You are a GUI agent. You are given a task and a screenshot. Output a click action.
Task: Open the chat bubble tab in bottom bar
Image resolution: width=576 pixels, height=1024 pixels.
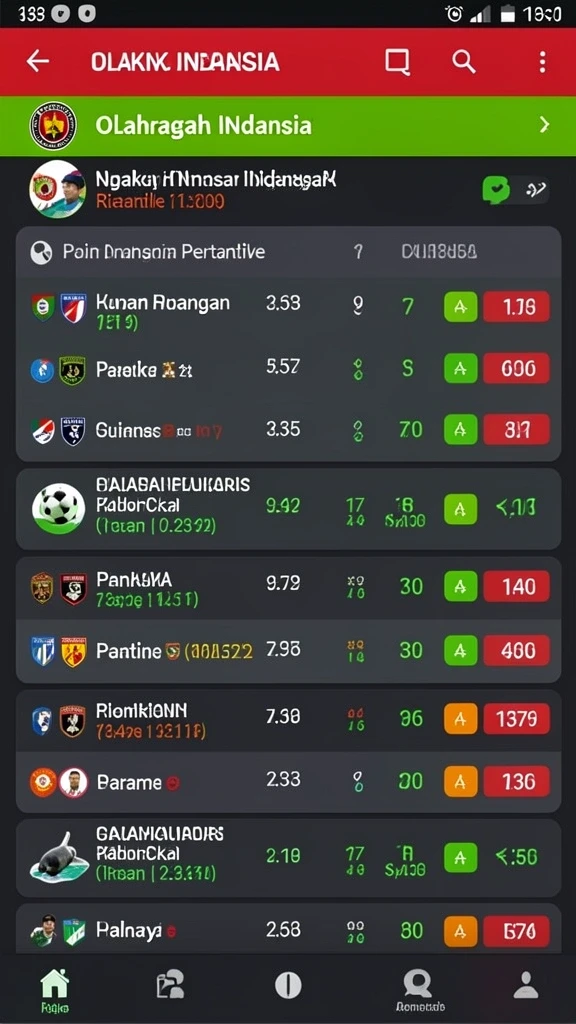click(418, 989)
